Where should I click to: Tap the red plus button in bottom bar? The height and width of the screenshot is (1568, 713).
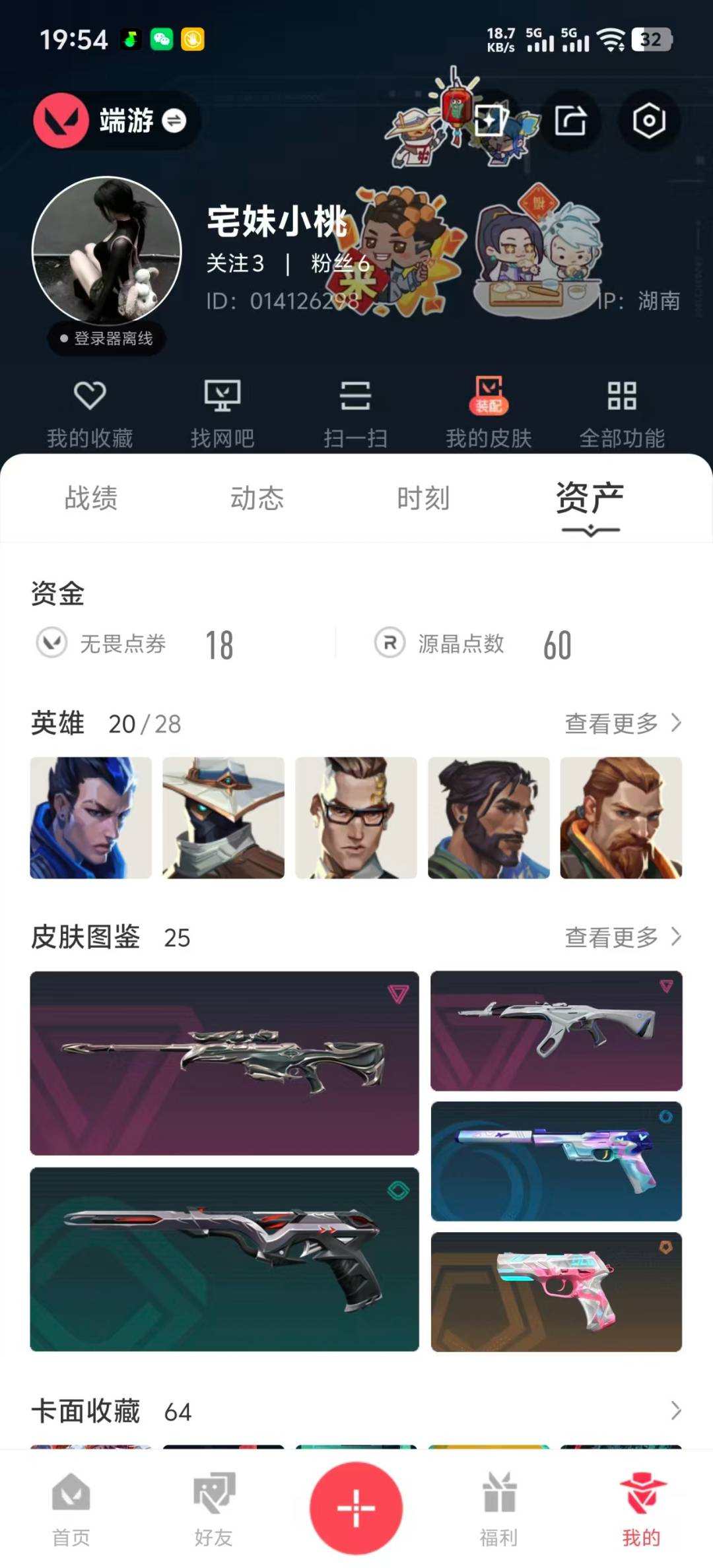pos(356,1510)
